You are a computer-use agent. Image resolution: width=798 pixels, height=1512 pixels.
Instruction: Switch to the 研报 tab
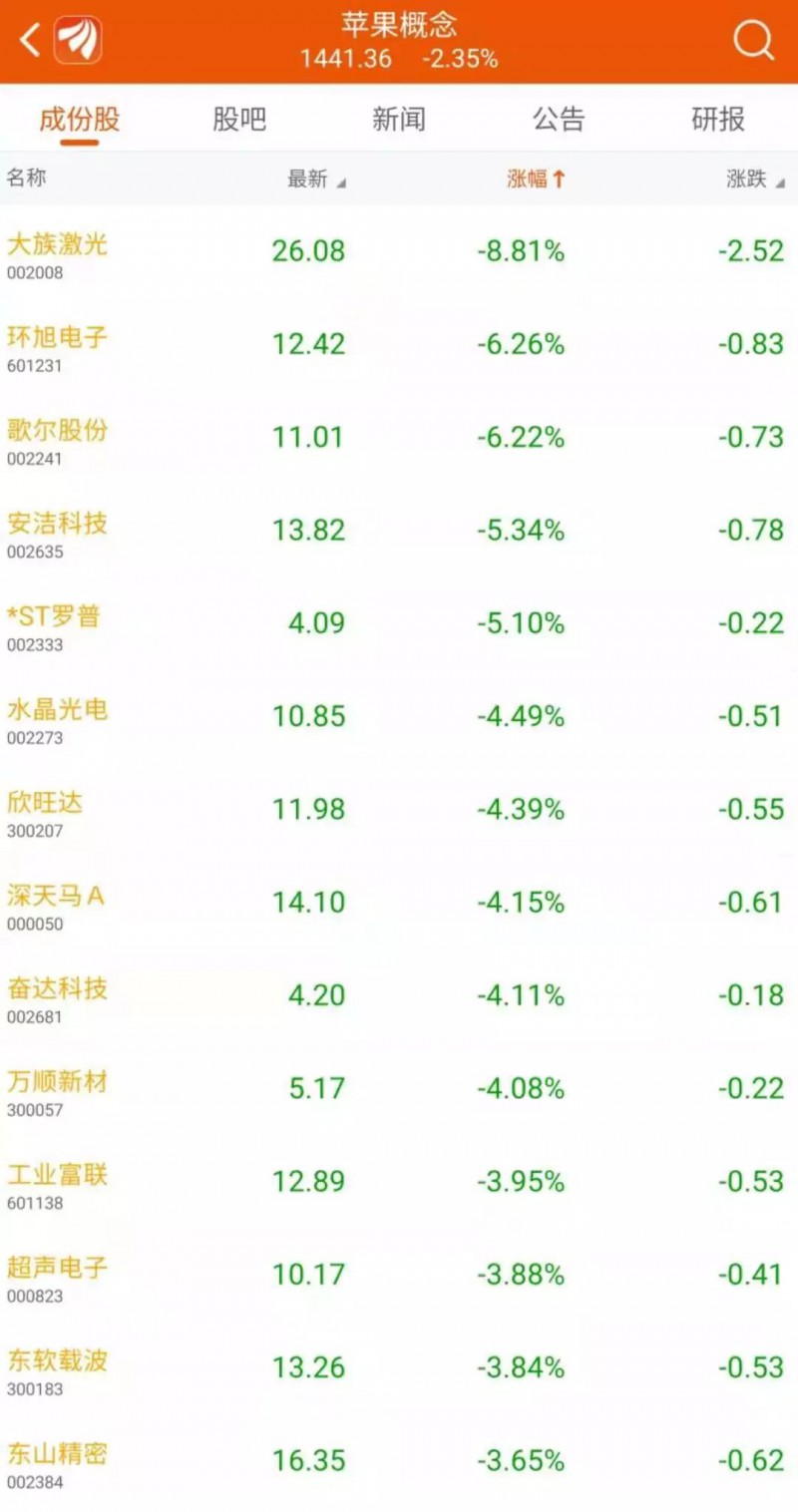716,119
